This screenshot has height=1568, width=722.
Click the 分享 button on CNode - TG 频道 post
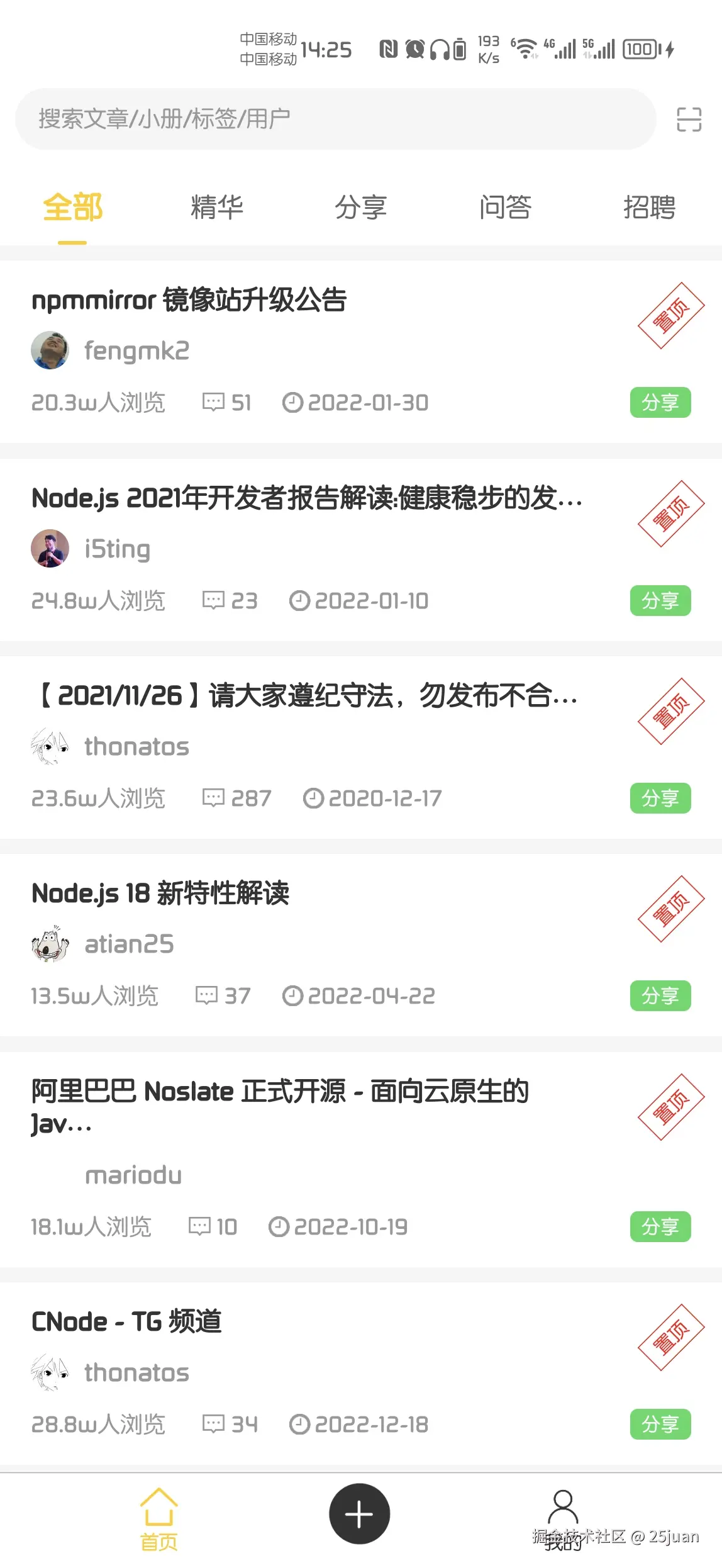tap(660, 1425)
